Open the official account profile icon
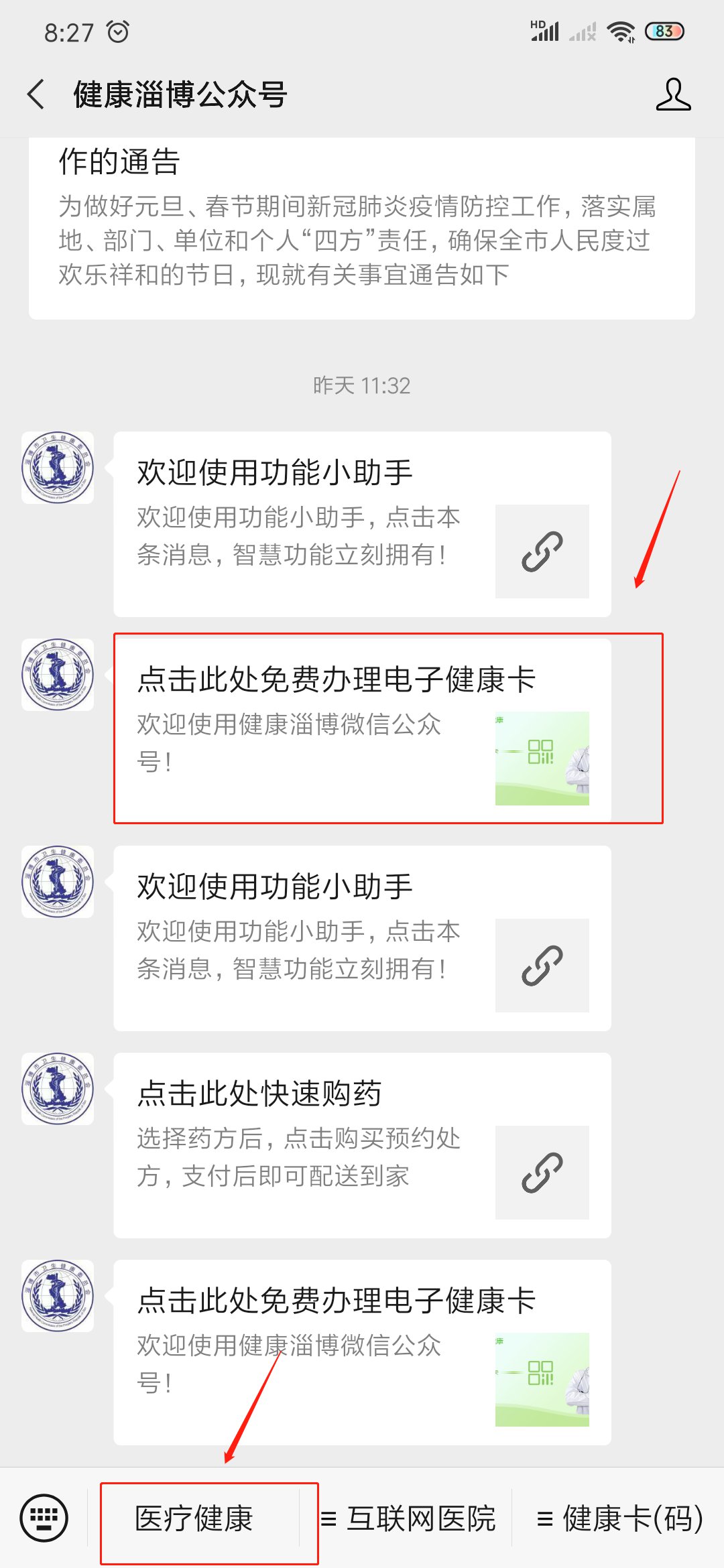The width and height of the screenshot is (724, 1568). coord(673,94)
